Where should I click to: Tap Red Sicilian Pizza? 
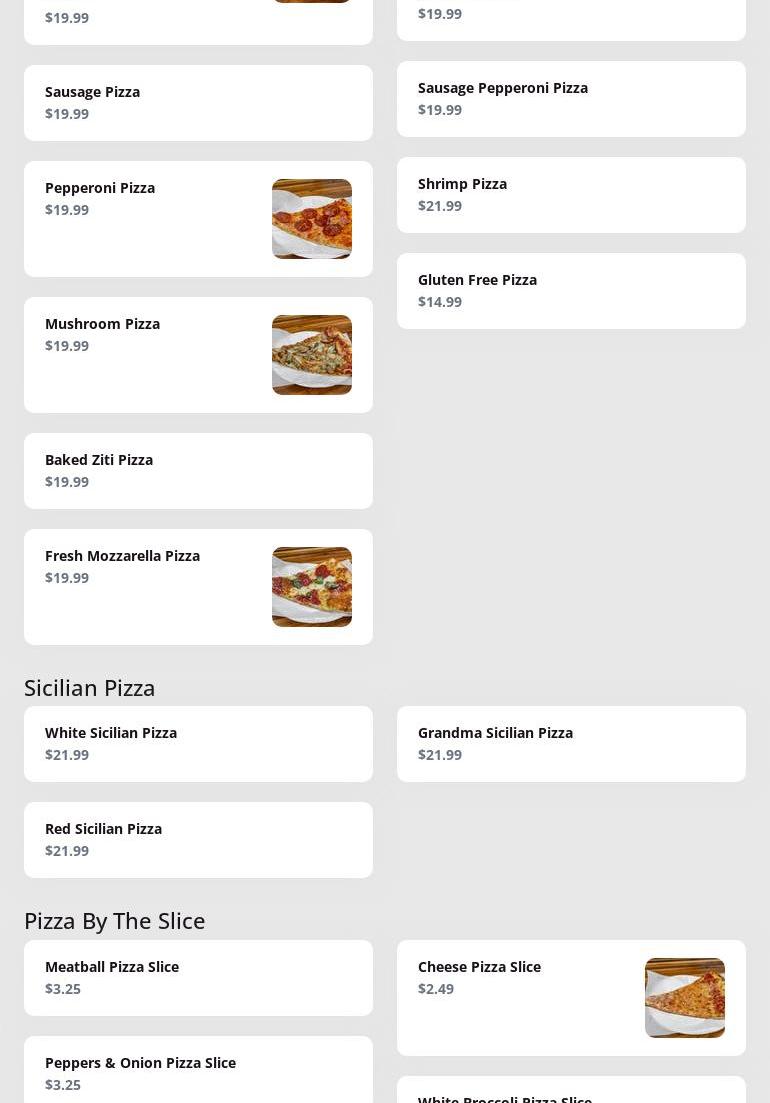pyautogui.click(x=198, y=840)
